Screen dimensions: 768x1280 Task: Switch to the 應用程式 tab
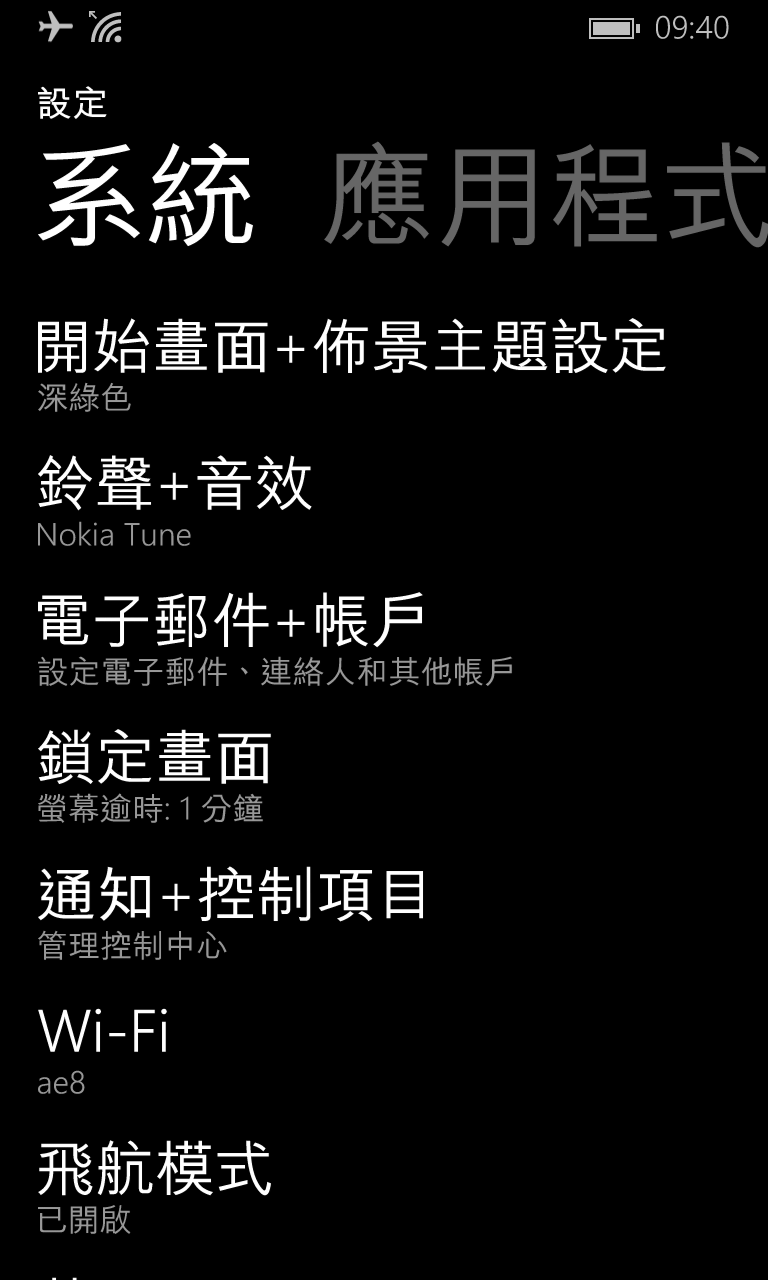point(546,196)
